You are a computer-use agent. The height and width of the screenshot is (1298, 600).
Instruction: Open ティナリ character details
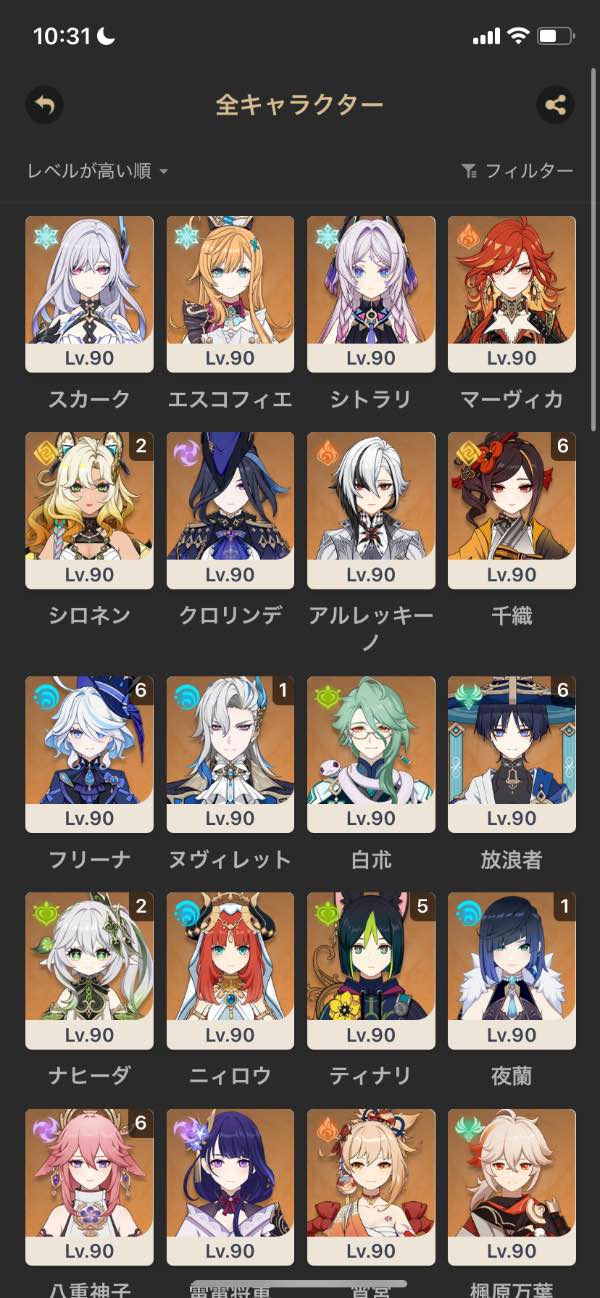[x=371, y=970]
